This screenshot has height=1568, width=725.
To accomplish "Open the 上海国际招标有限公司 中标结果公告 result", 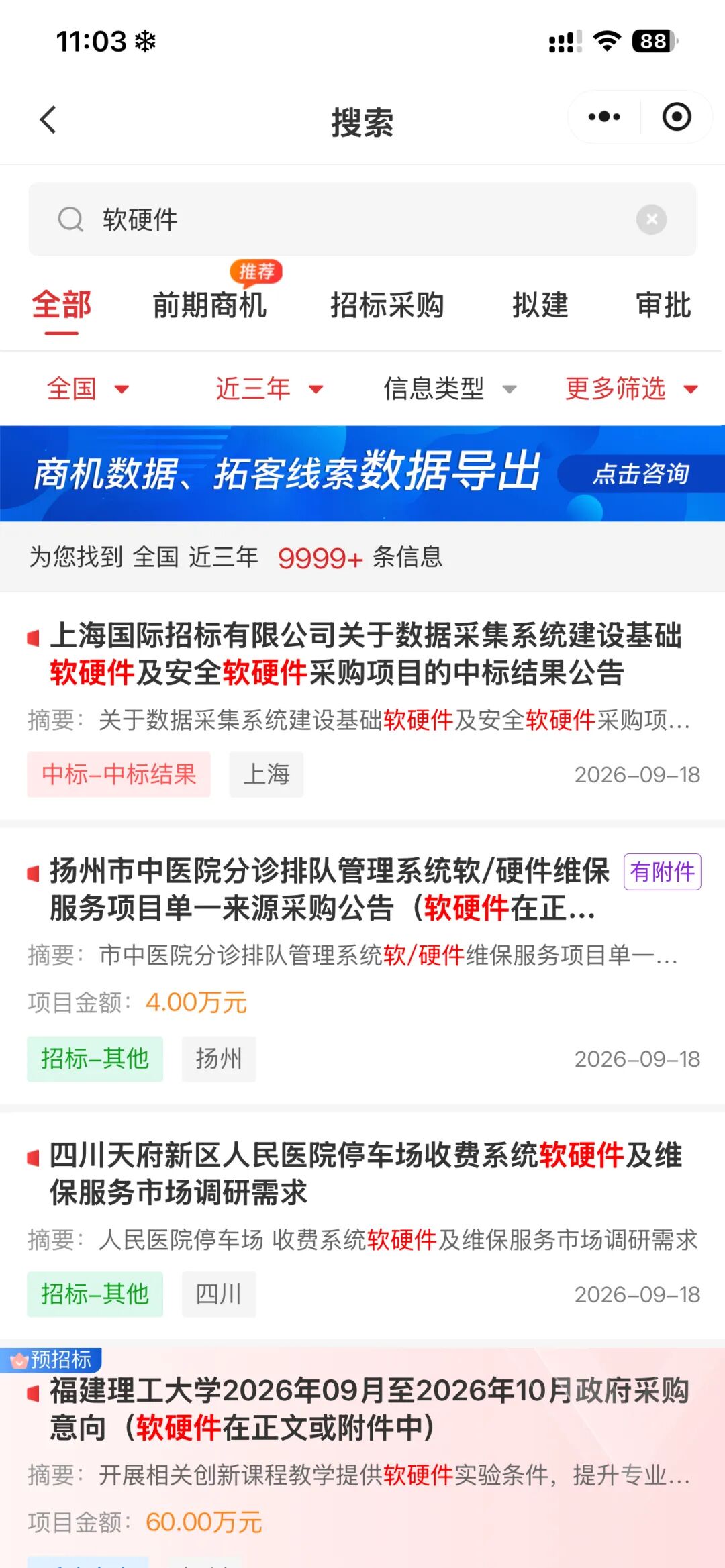I will (x=362, y=706).
